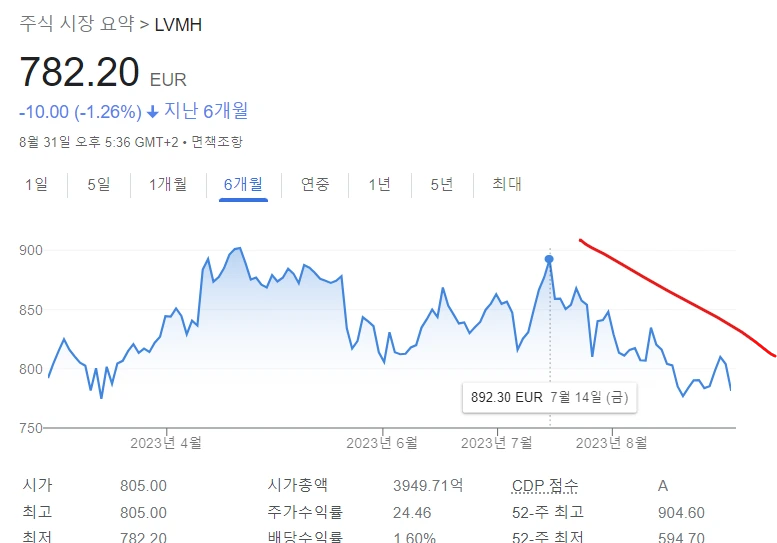Tap the 6개월 range tab
The height and width of the screenshot is (543, 777).
243,184
